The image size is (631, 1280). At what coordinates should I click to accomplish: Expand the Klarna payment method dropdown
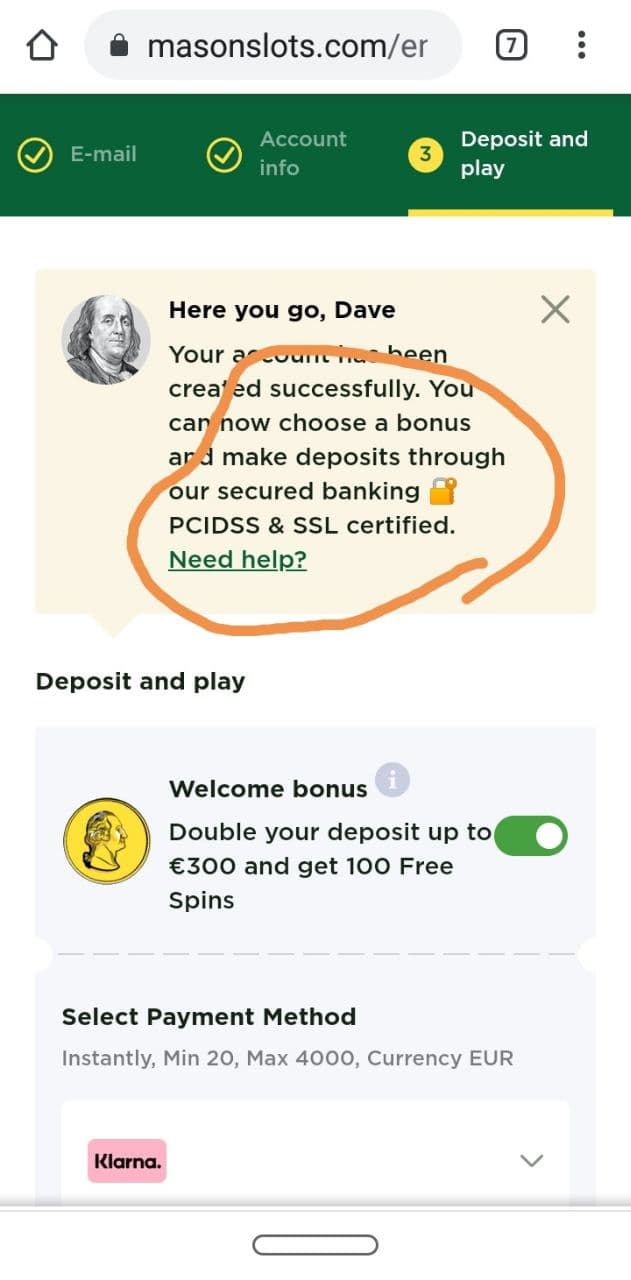click(532, 1161)
